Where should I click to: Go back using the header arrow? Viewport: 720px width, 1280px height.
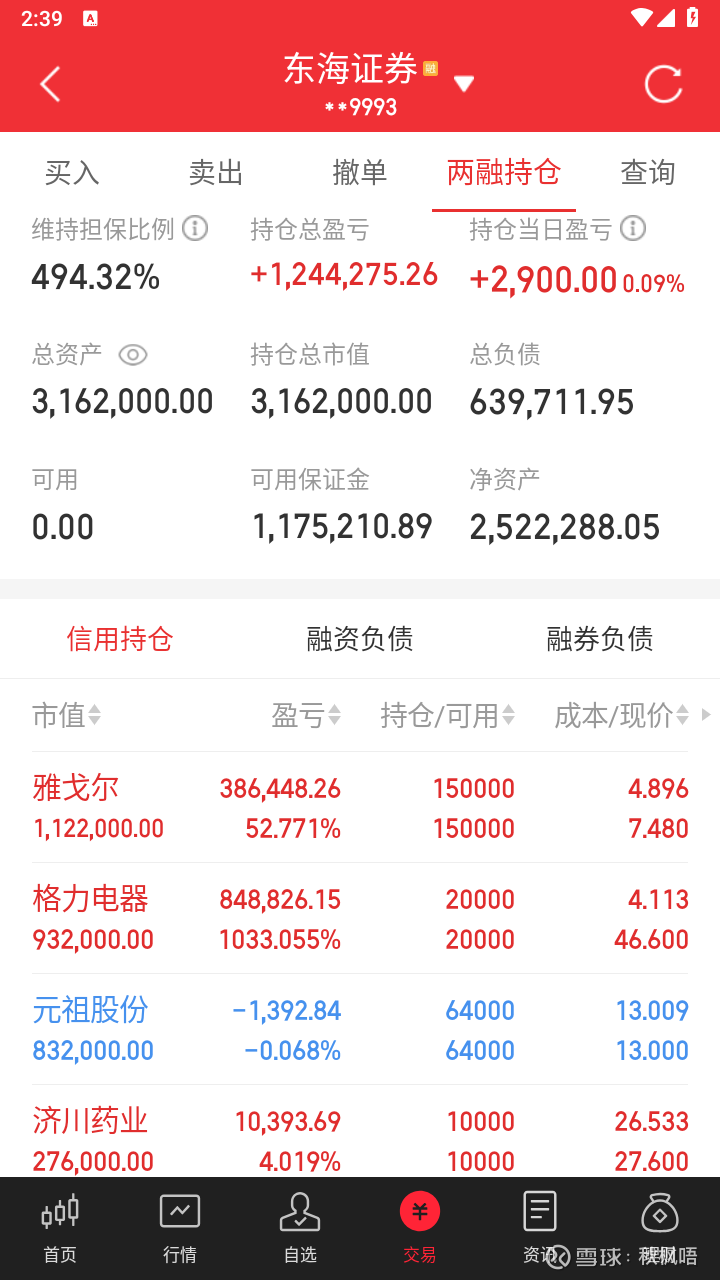tap(50, 84)
